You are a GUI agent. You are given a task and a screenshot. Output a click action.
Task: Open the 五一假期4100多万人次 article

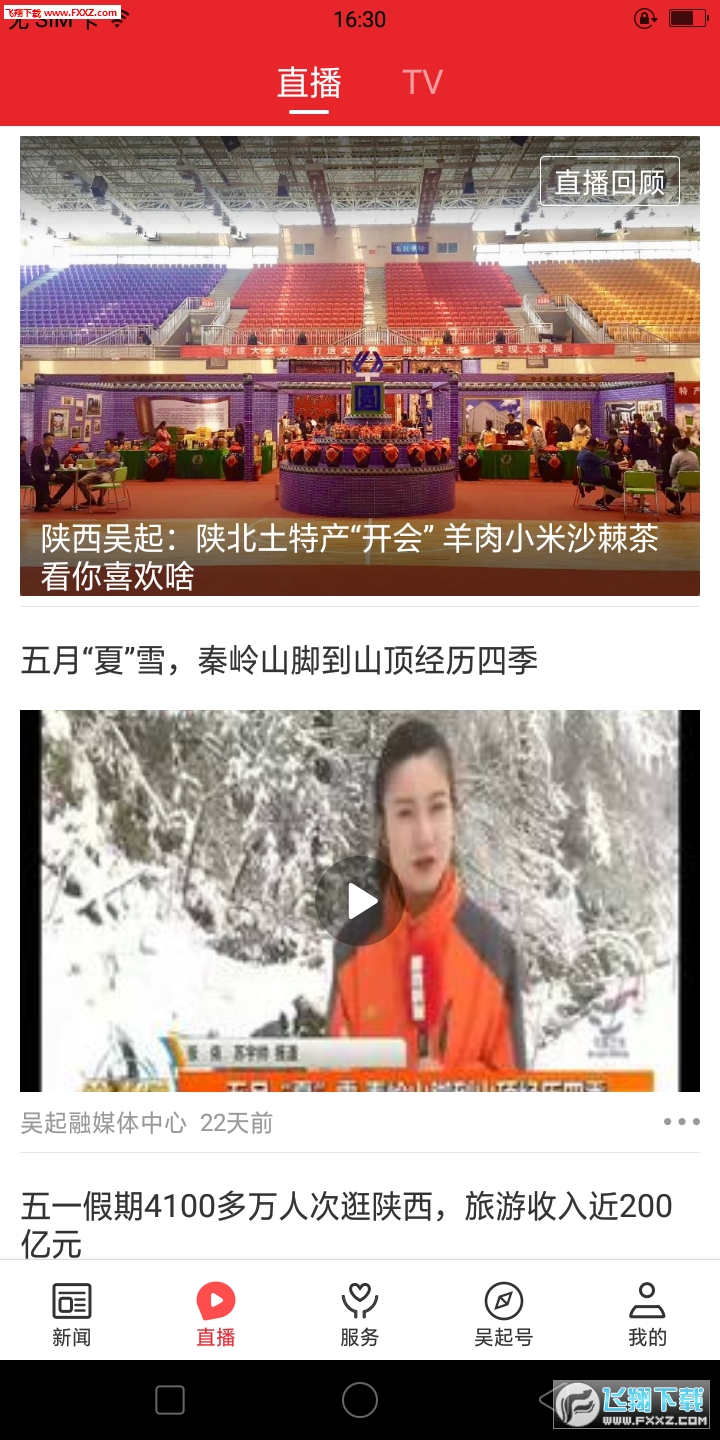click(347, 1224)
